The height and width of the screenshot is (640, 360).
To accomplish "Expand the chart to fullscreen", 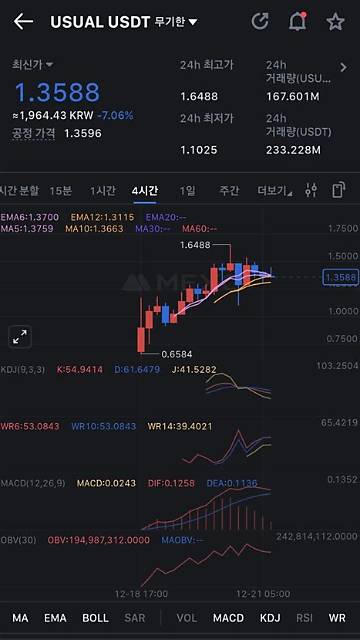I will point(20,337).
